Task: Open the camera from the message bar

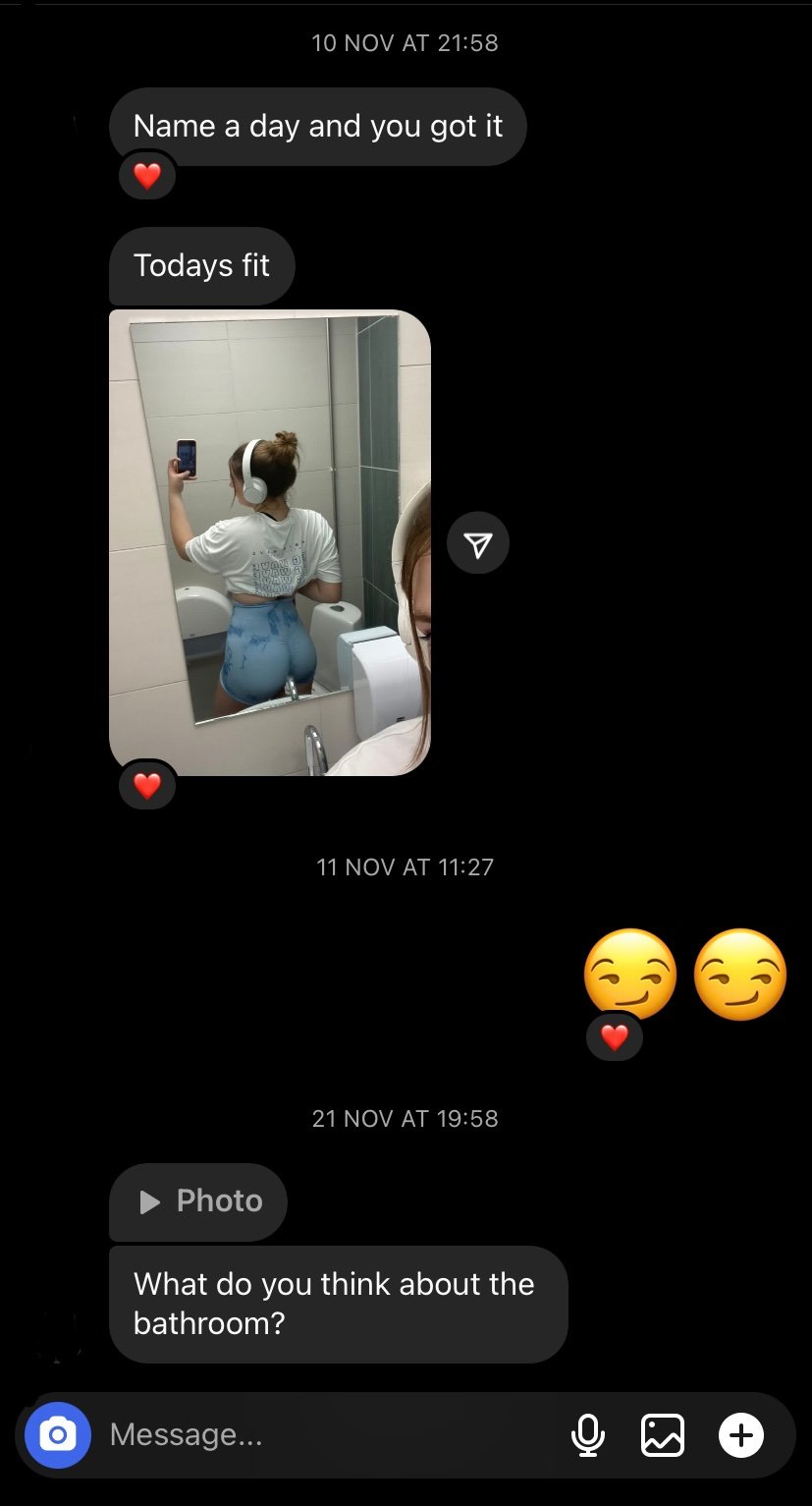Action: coord(58,1435)
